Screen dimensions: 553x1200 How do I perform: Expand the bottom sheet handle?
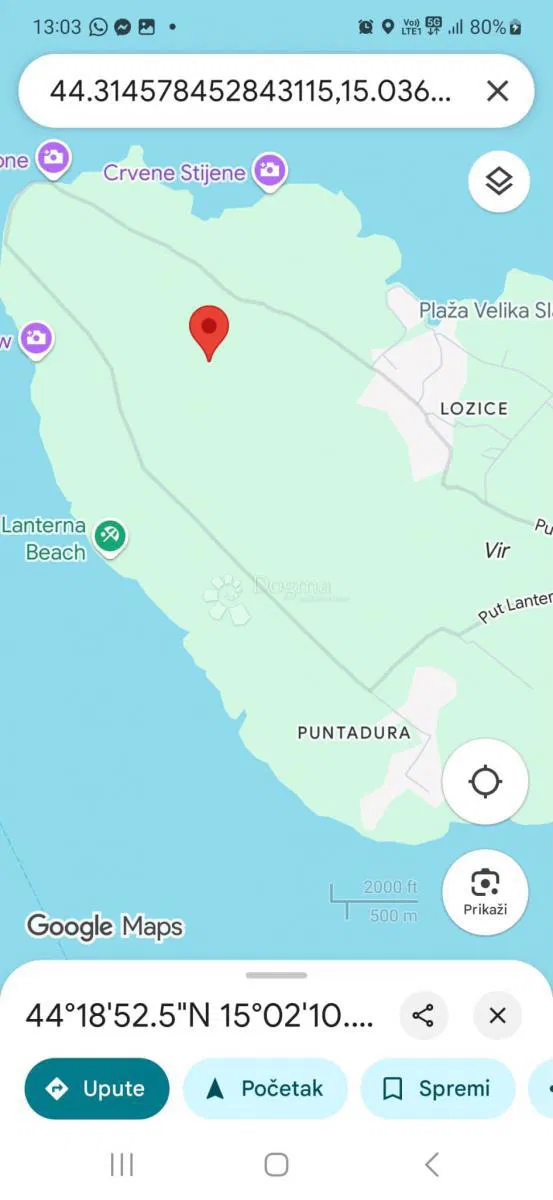276,975
